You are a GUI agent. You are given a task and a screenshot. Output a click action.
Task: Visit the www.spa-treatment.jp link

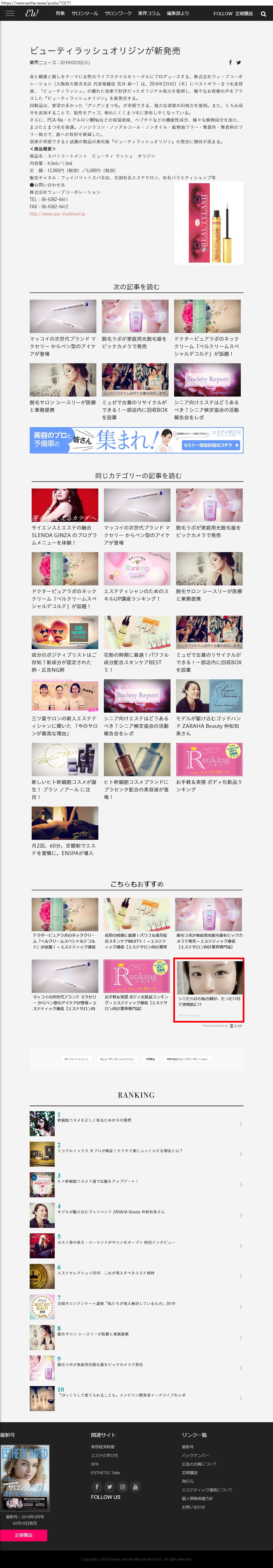57,214
